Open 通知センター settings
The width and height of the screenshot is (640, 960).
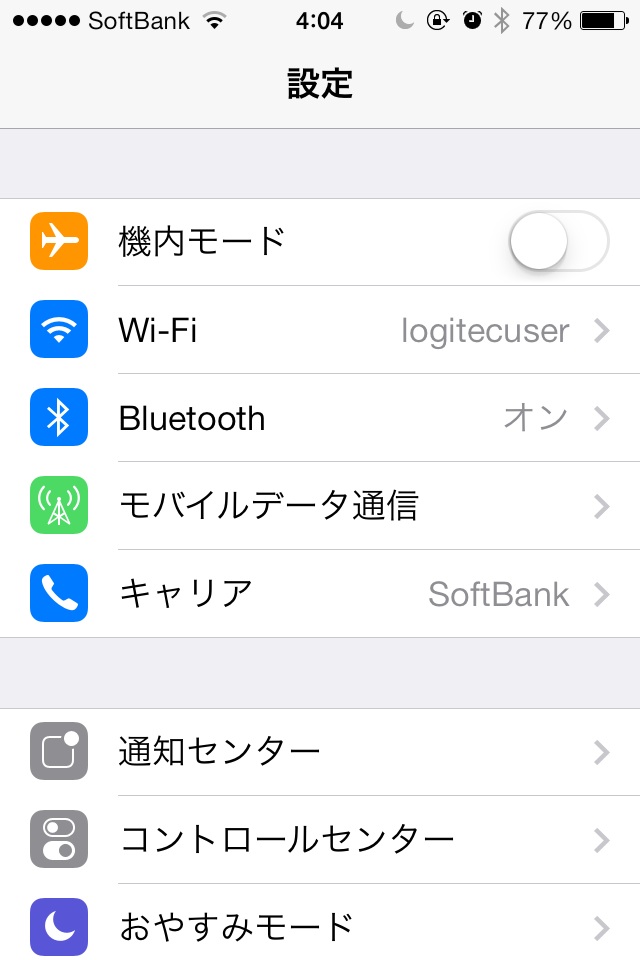(320, 751)
